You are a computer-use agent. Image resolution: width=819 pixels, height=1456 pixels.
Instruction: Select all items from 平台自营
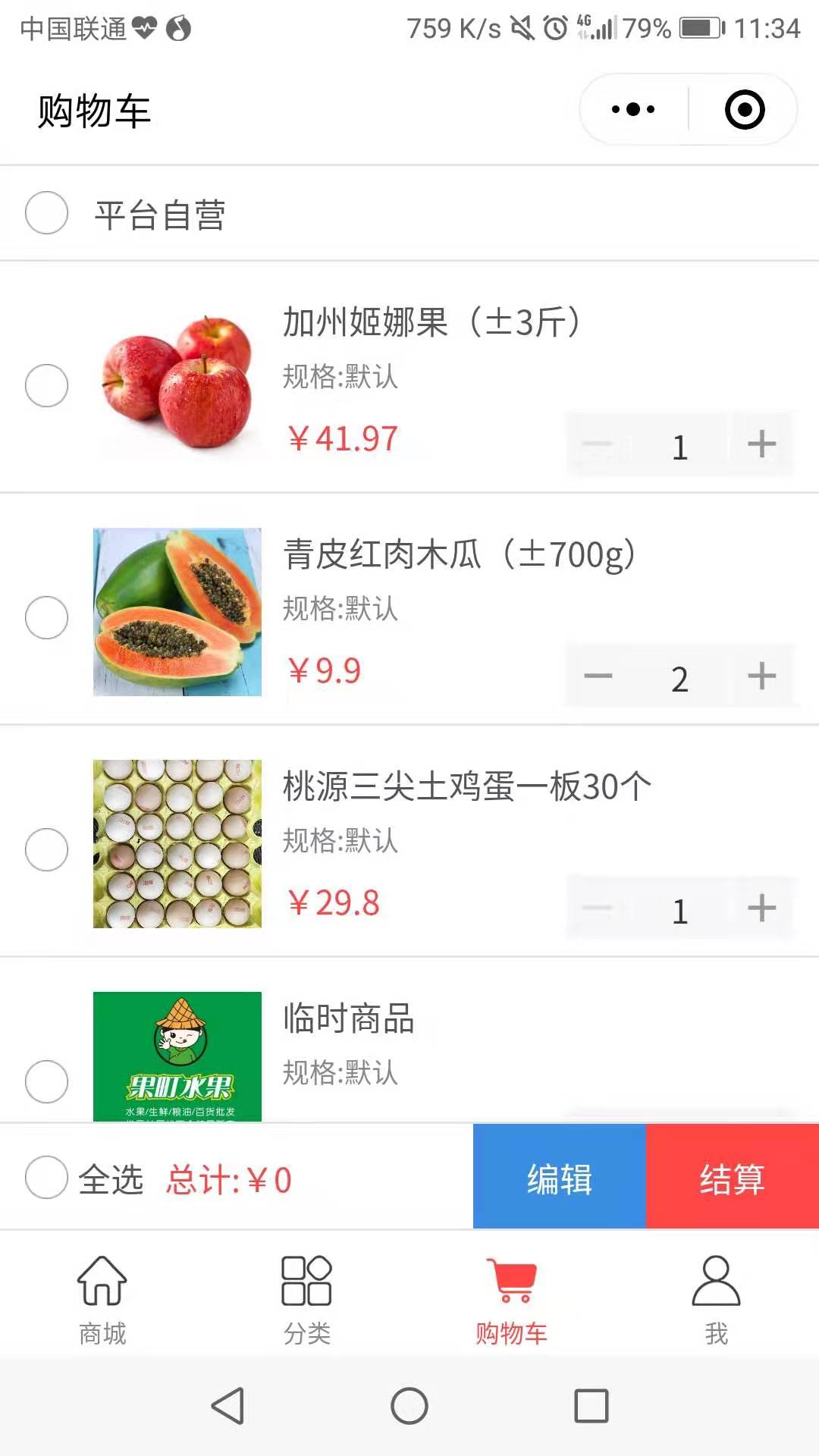coord(46,213)
